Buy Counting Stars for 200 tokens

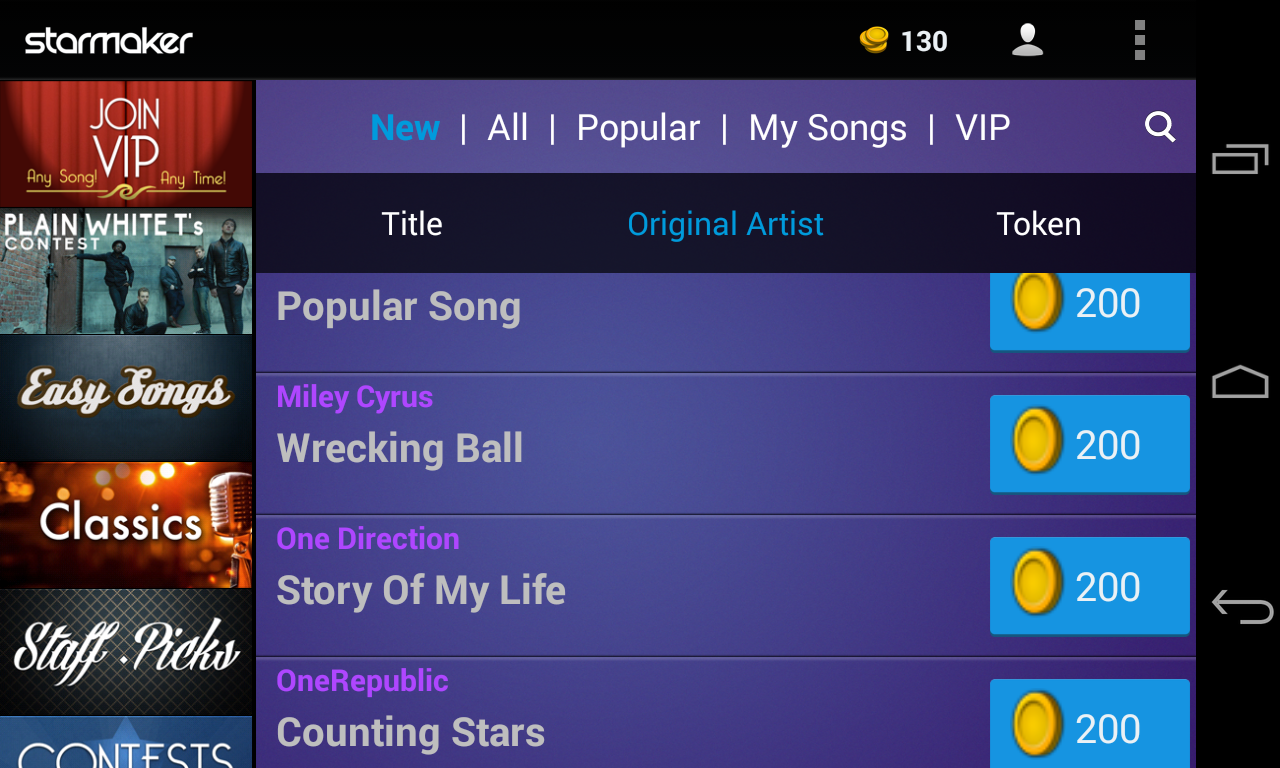[x=1089, y=726]
